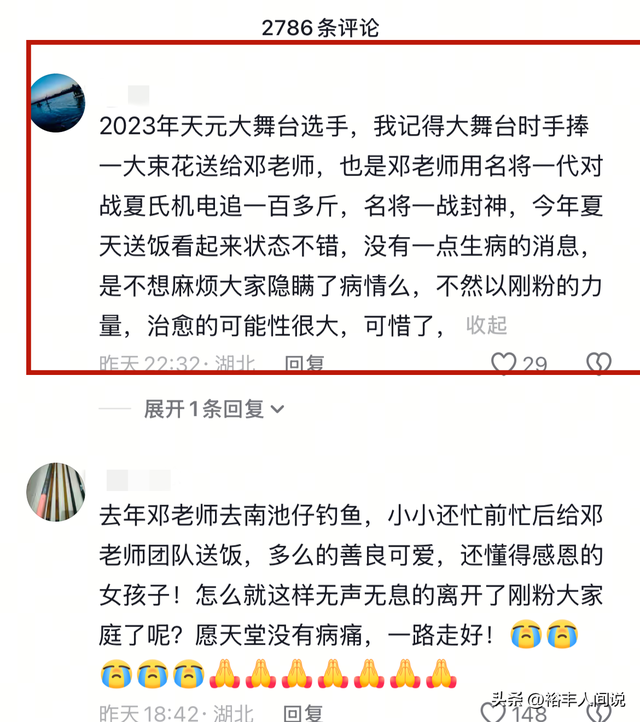Viewport: 640px width, 722px height.
Task: Collapse the first comment with 收起
Action: [487, 325]
